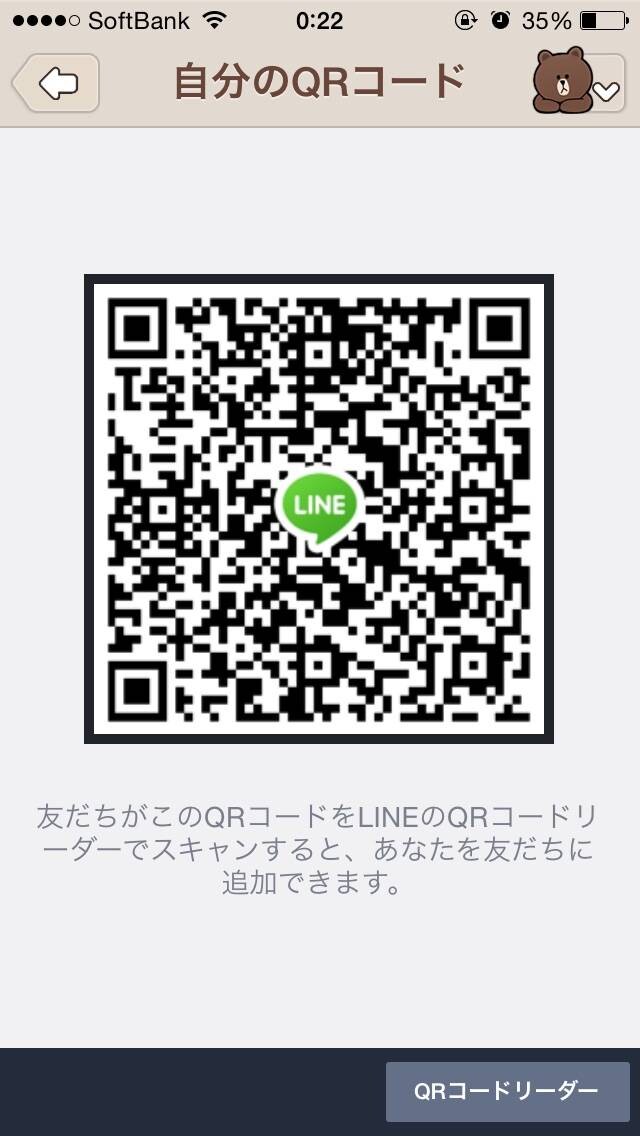640x1136 pixels.
Task: Go back with the arrow button
Action: tap(56, 83)
